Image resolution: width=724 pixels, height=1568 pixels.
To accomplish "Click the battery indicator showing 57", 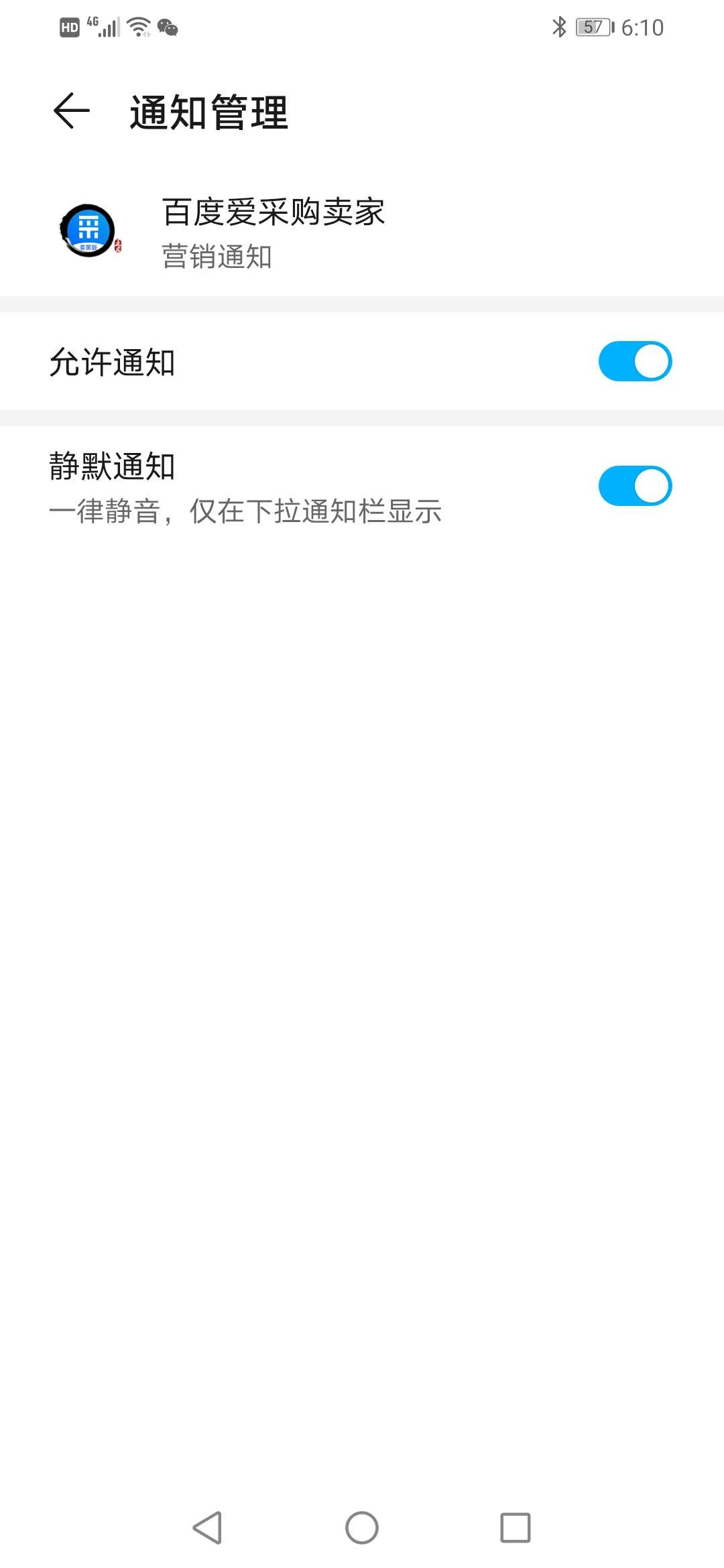I will 593,27.
